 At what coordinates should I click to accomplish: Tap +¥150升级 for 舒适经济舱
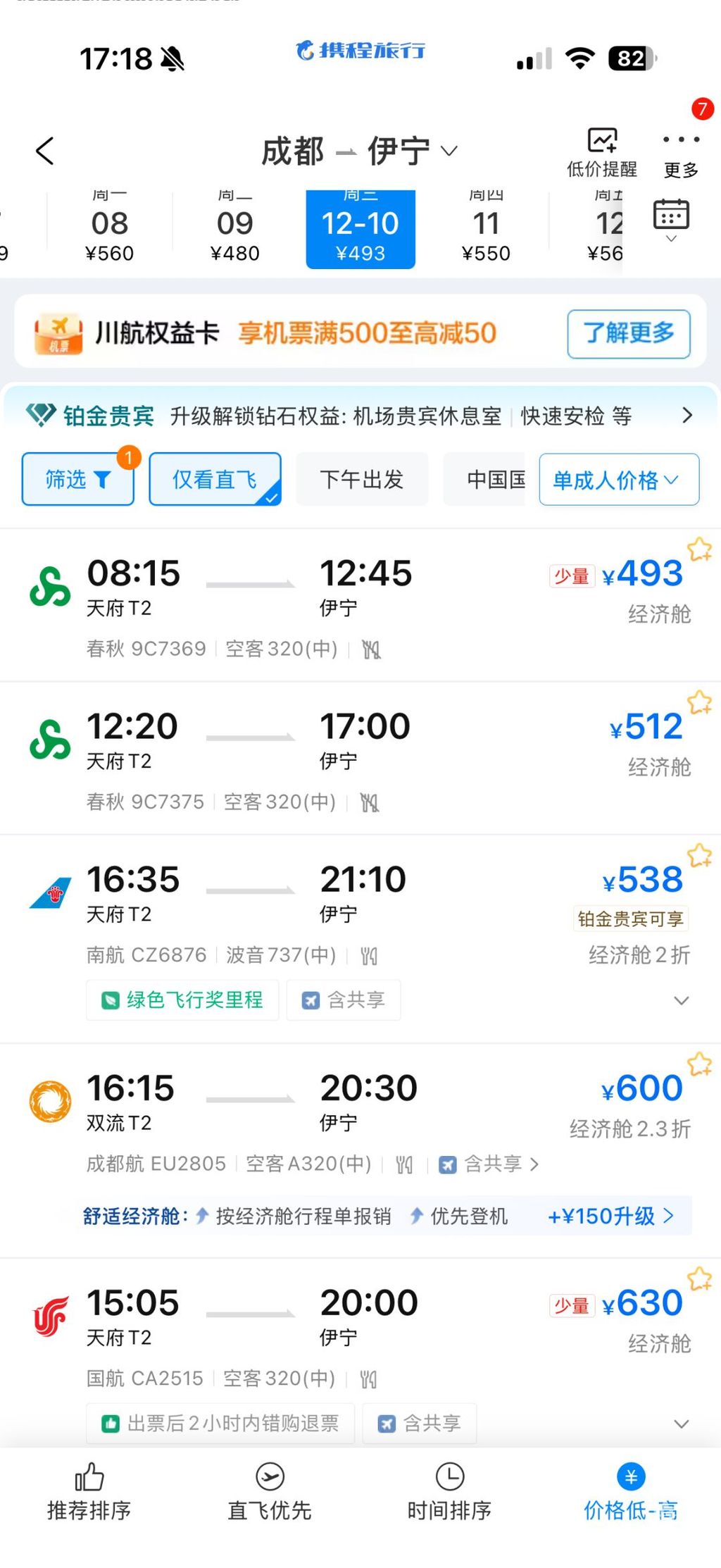tap(610, 1216)
